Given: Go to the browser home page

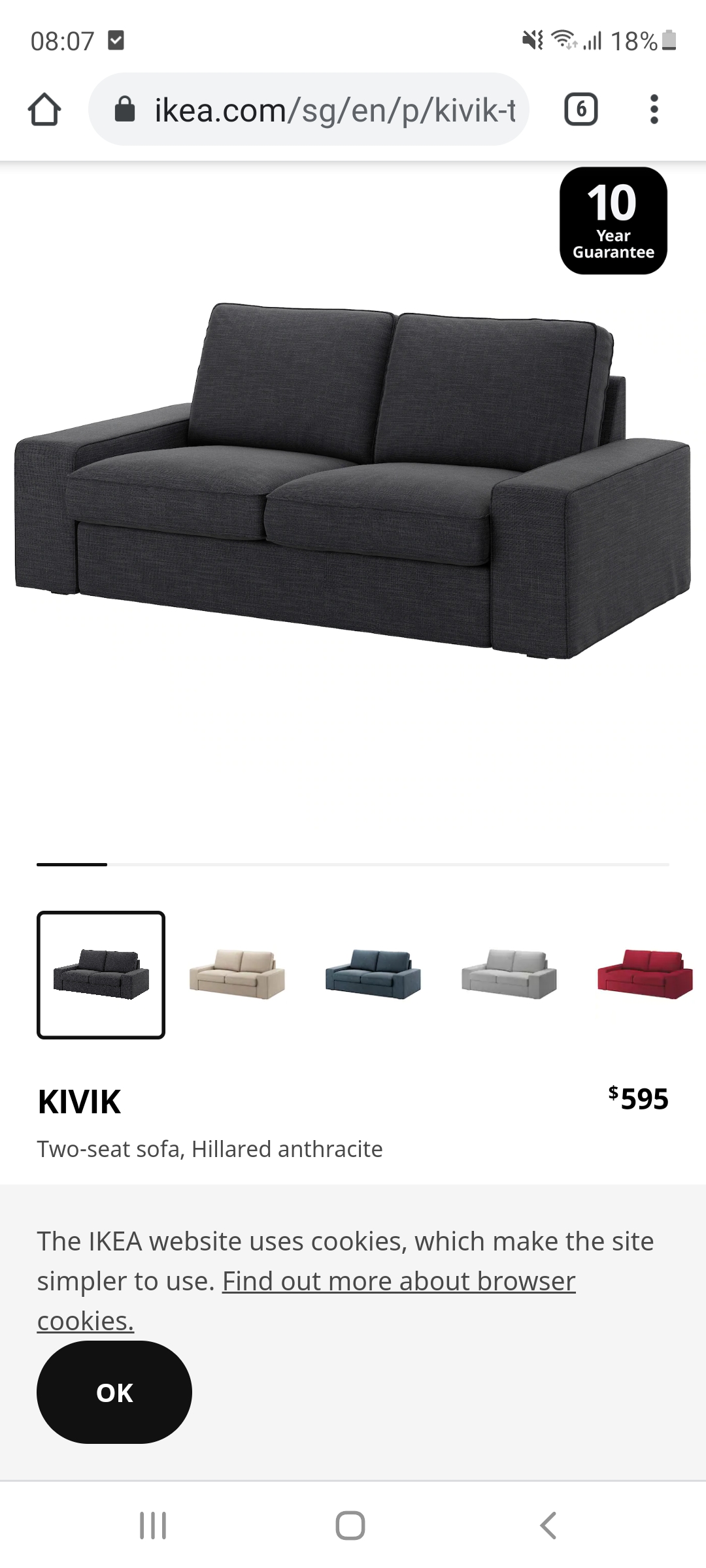Looking at the screenshot, I should (x=44, y=110).
